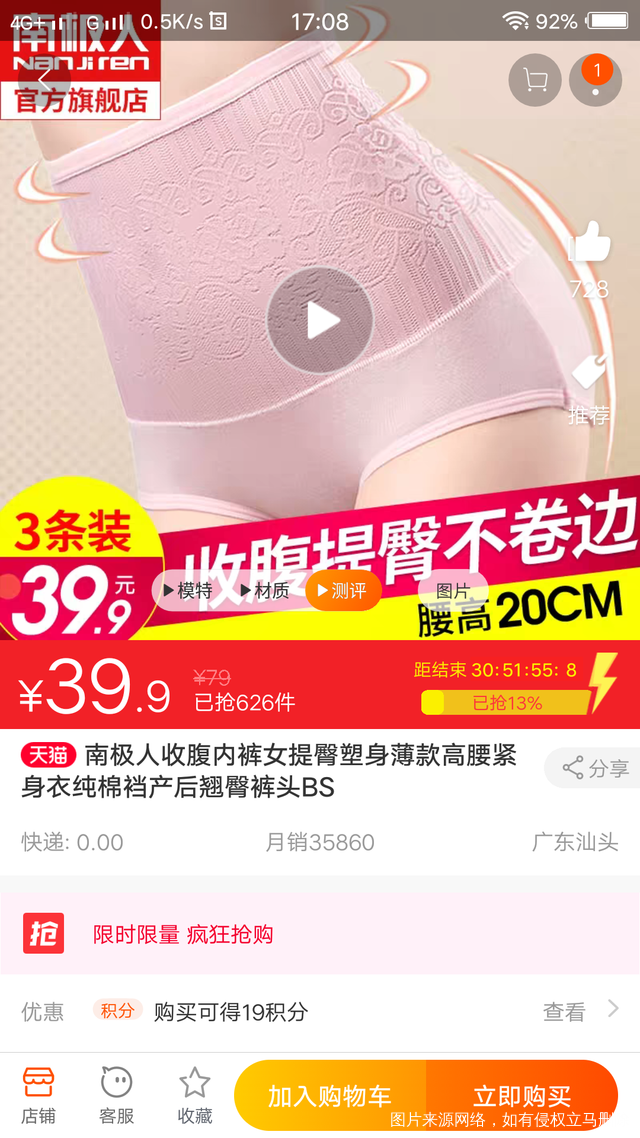Jump to the 模特 video segment
The height and width of the screenshot is (1138, 640).
click(188, 591)
